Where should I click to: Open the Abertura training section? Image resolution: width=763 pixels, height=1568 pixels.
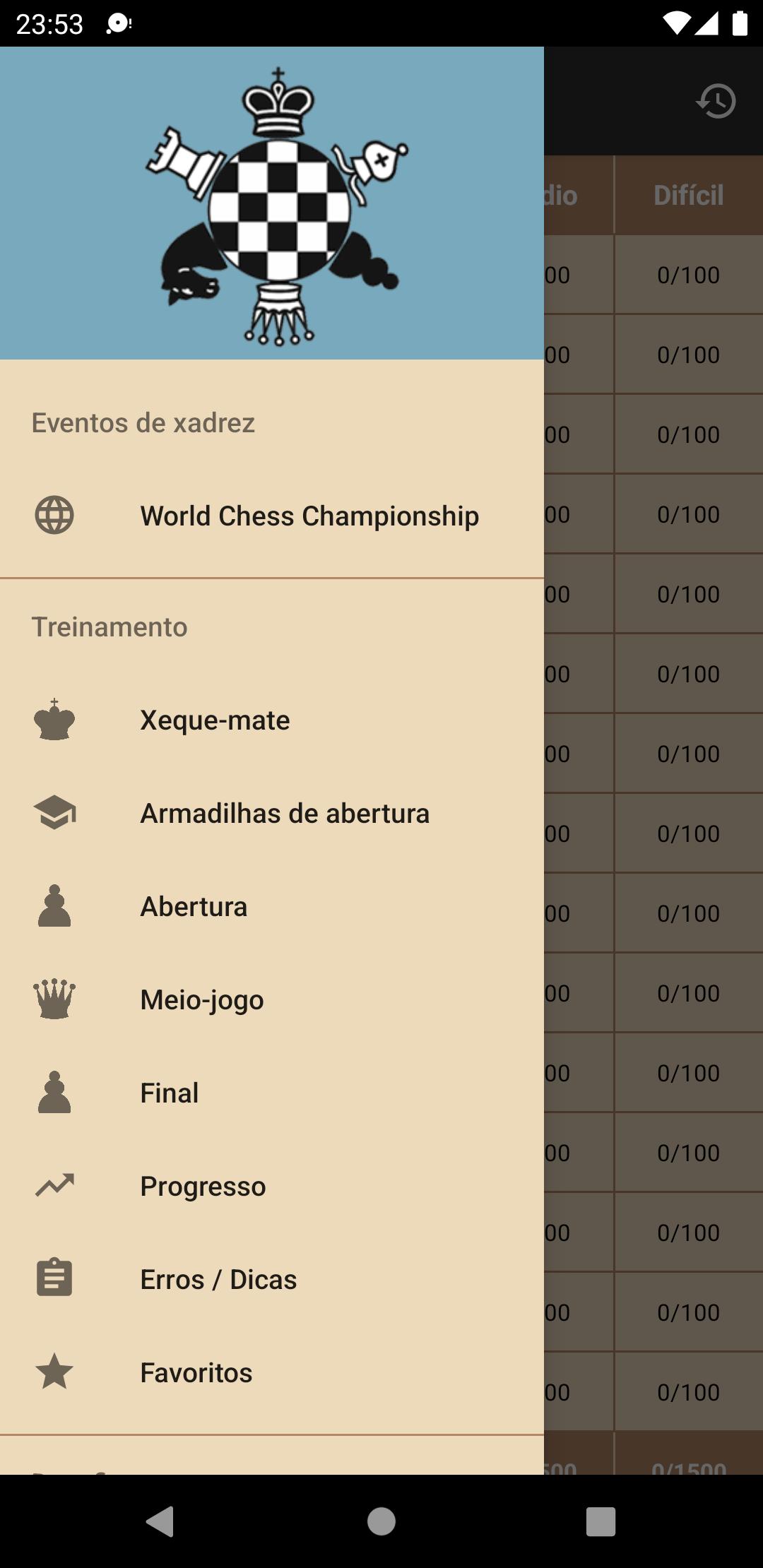pos(272,907)
